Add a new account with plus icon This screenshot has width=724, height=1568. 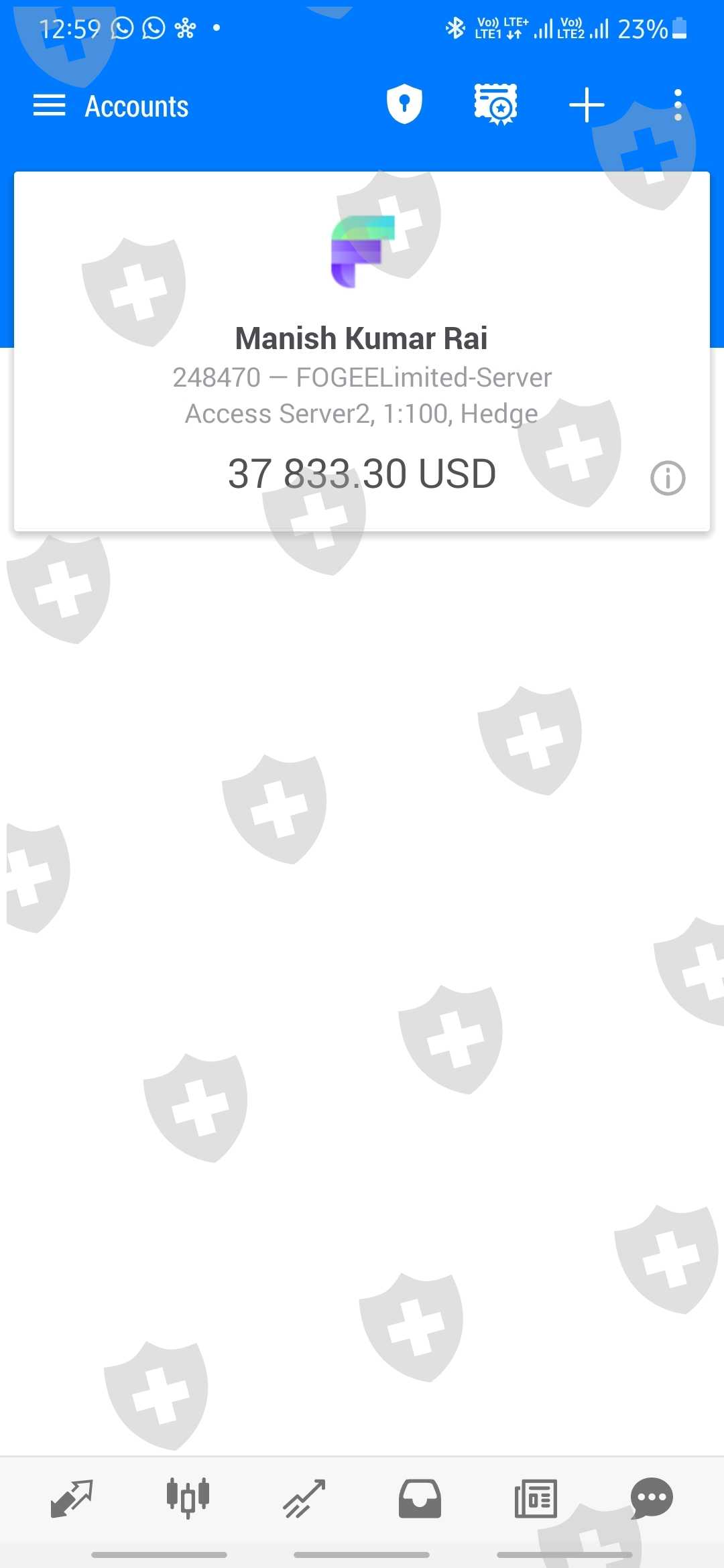pos(587,105)
